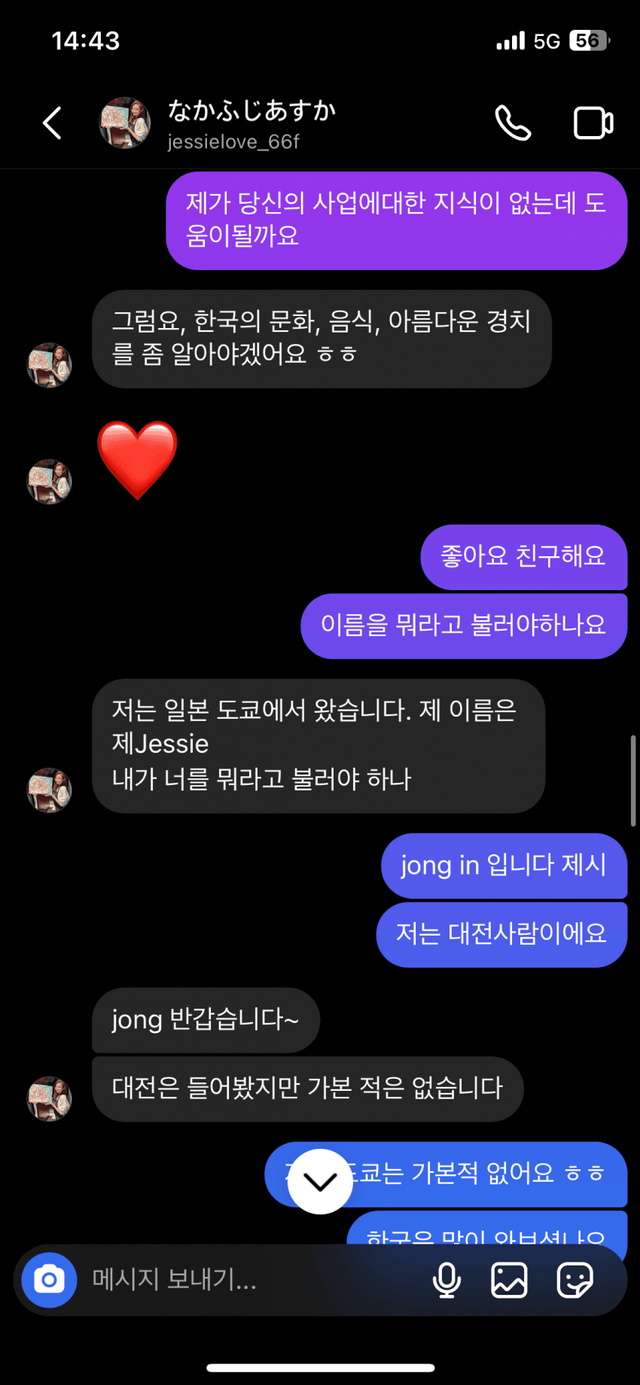Start a video call with jessielove_66f

(x=593, y=123)
